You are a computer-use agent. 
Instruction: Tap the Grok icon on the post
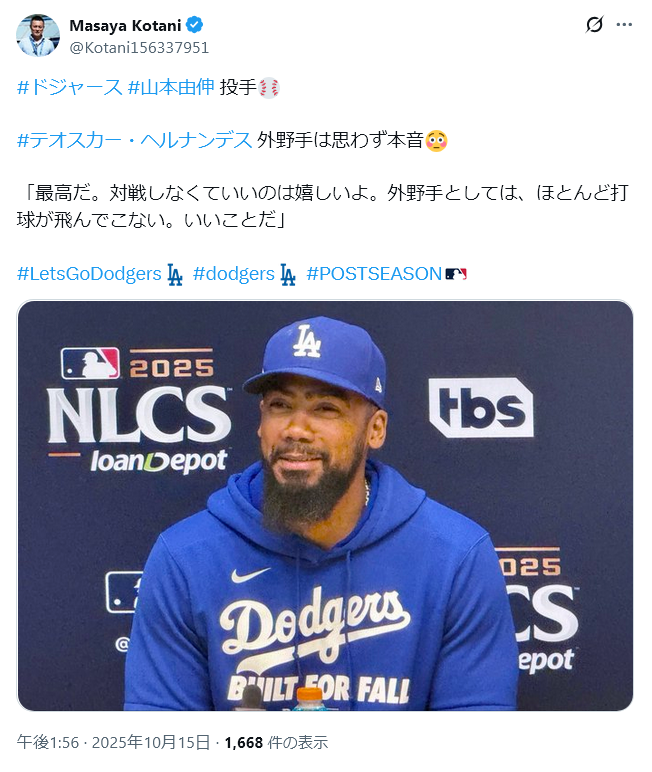(x=594, y=25)
